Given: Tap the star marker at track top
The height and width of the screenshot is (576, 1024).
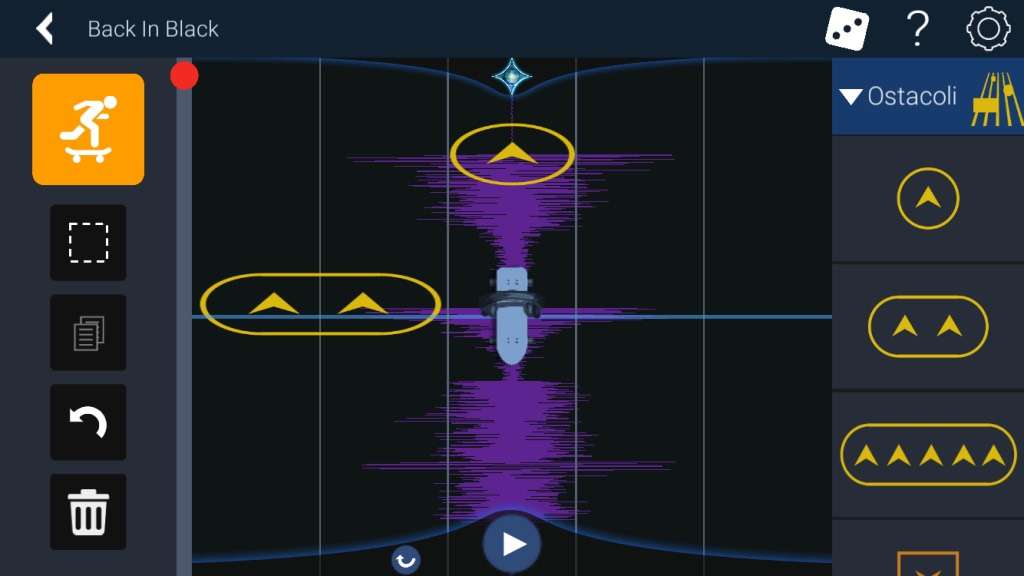Looking at the screenshot, I should (x=512, y=76).
